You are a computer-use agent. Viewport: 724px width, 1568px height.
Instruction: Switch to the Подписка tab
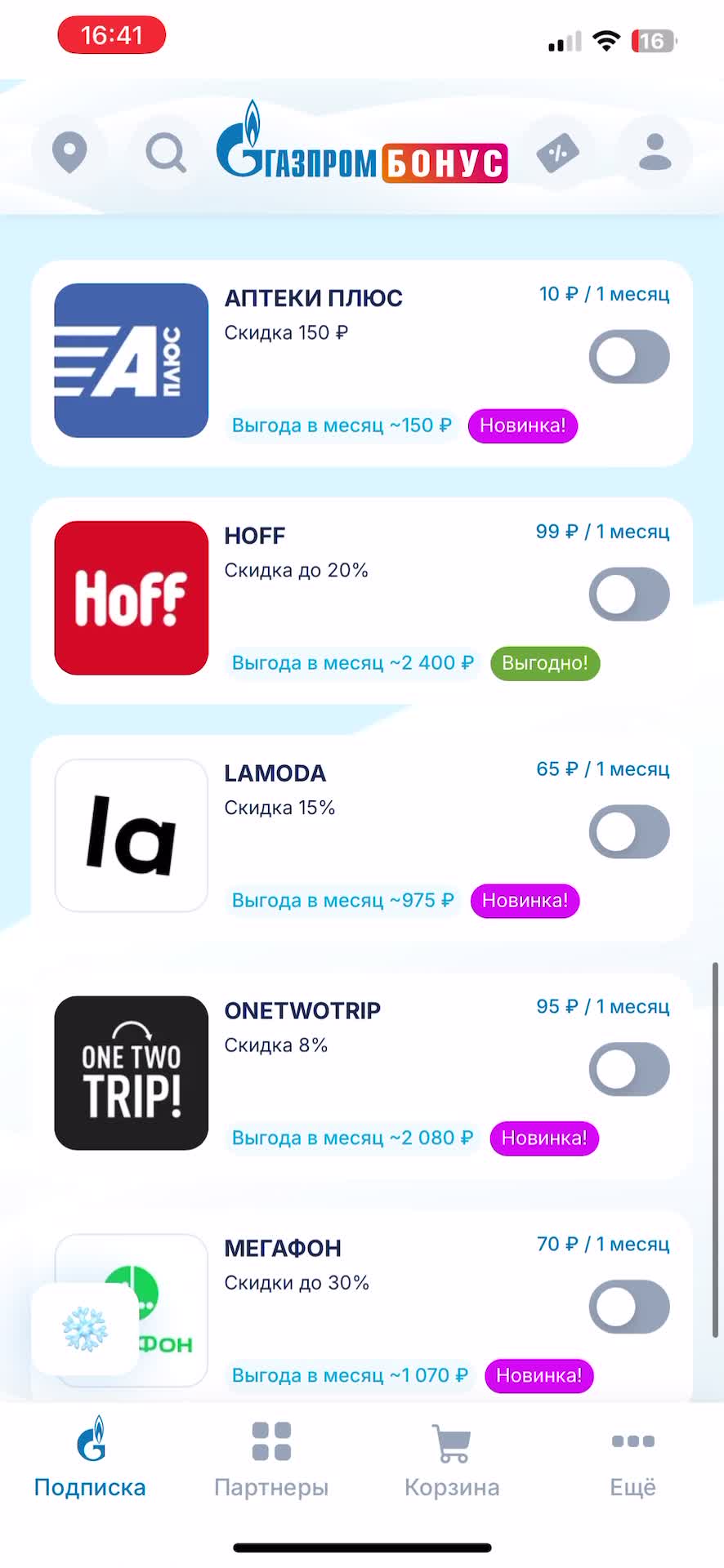pyautogui.click(x=90, y=1460)
